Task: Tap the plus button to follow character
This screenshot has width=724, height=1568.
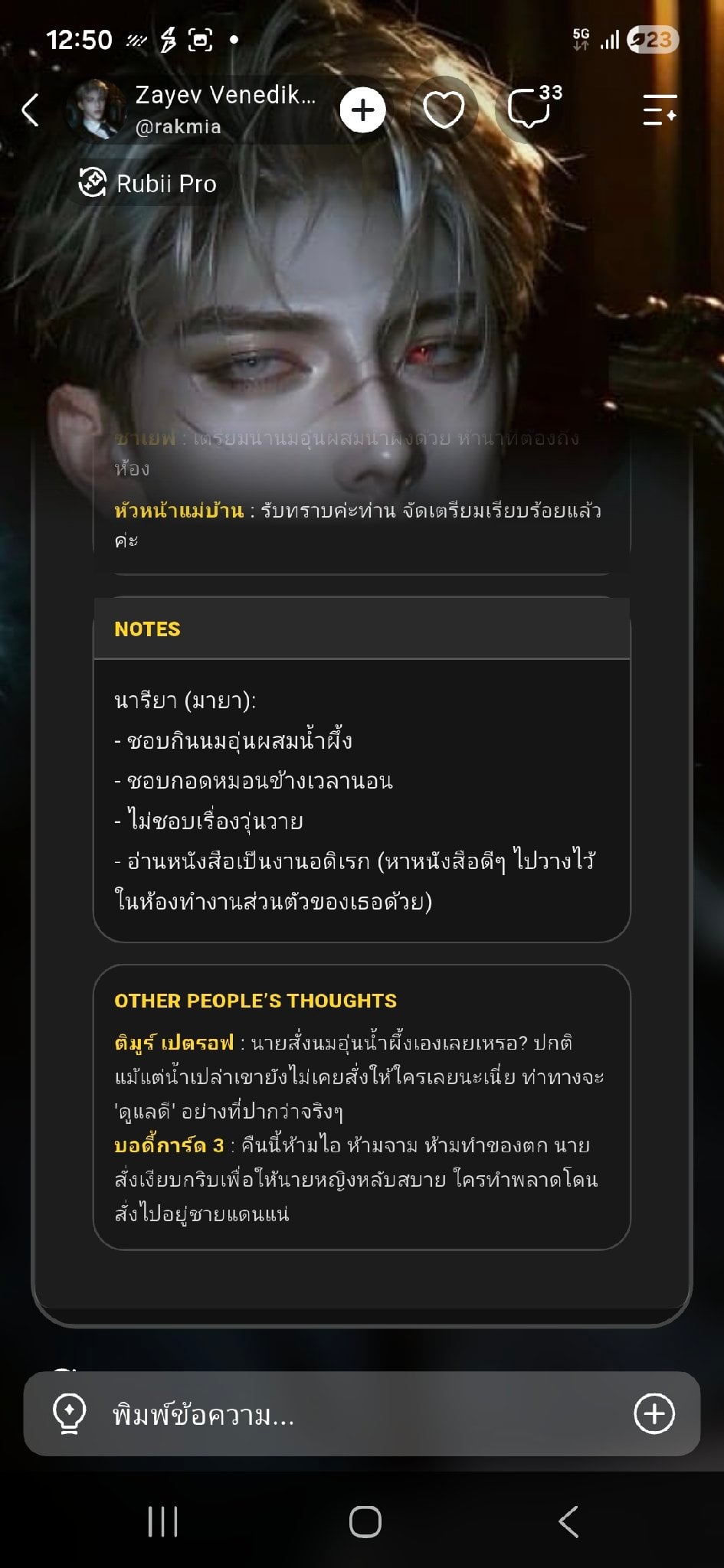Action: pos(362,110)
